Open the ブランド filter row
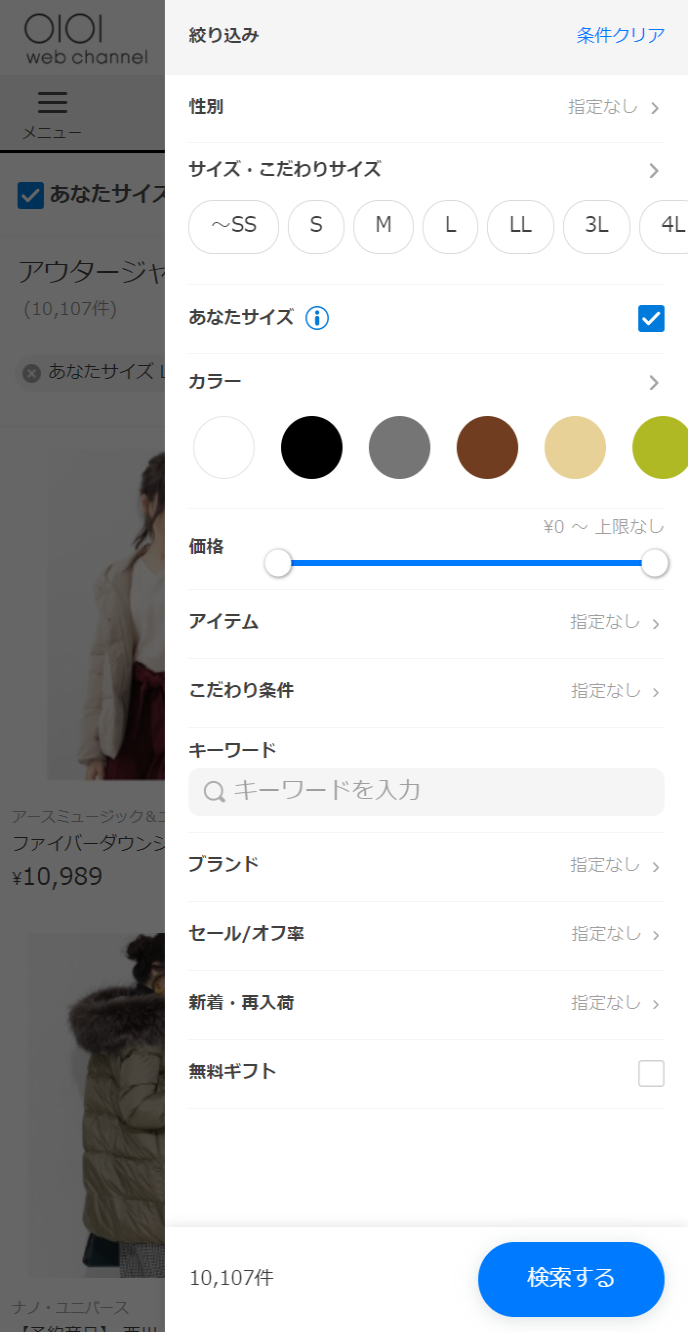This screenshot has height=1332, width=688. click(x=426, y=865)
